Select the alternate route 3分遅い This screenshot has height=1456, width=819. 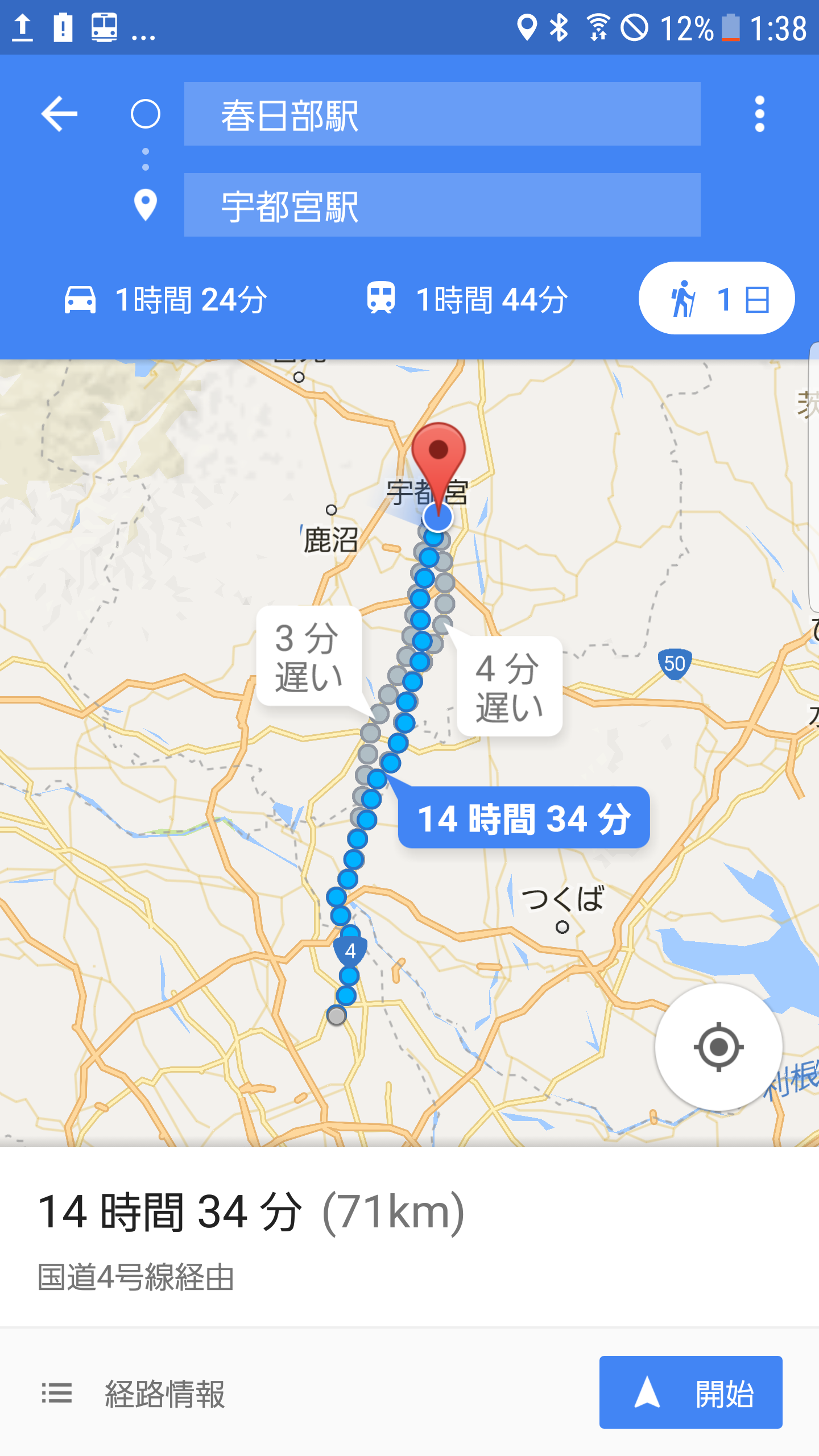[x=309, y=656]
